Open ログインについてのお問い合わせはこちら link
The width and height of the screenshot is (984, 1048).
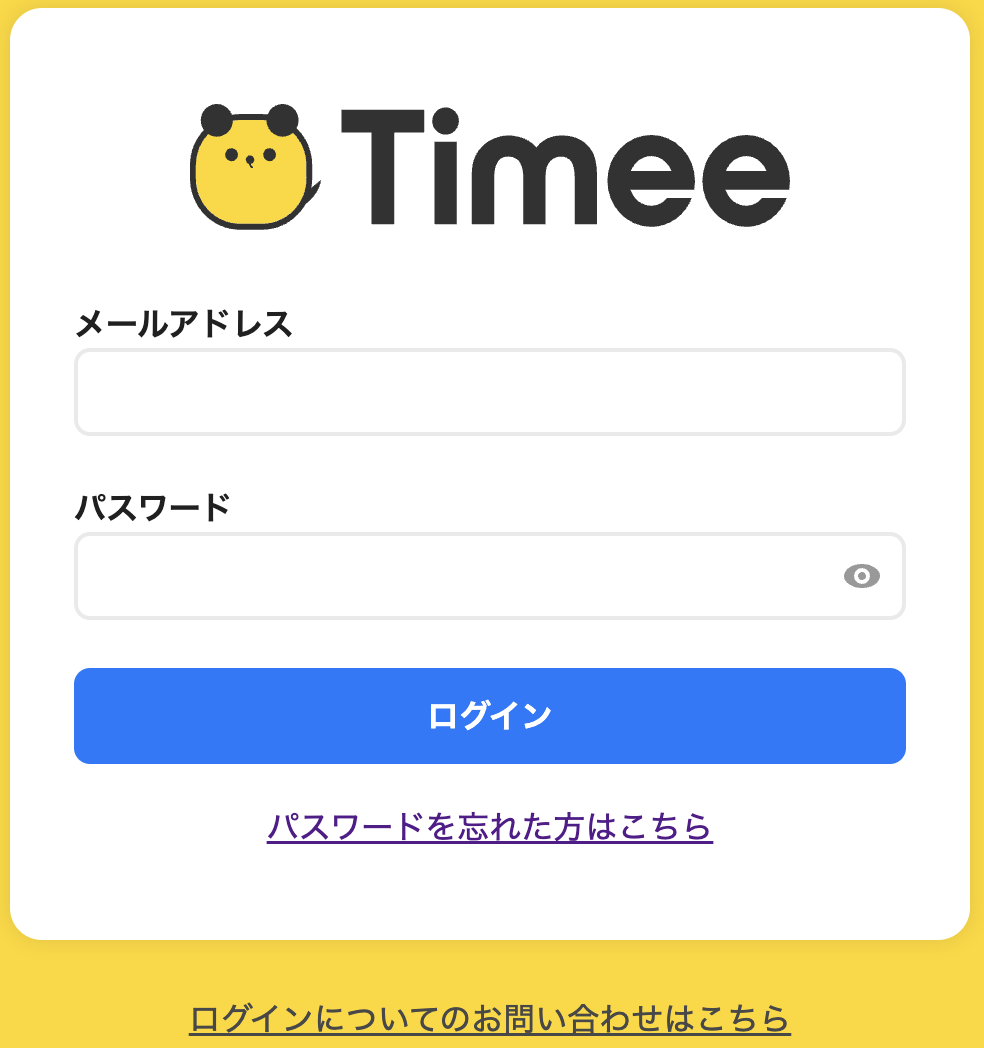489,1019
